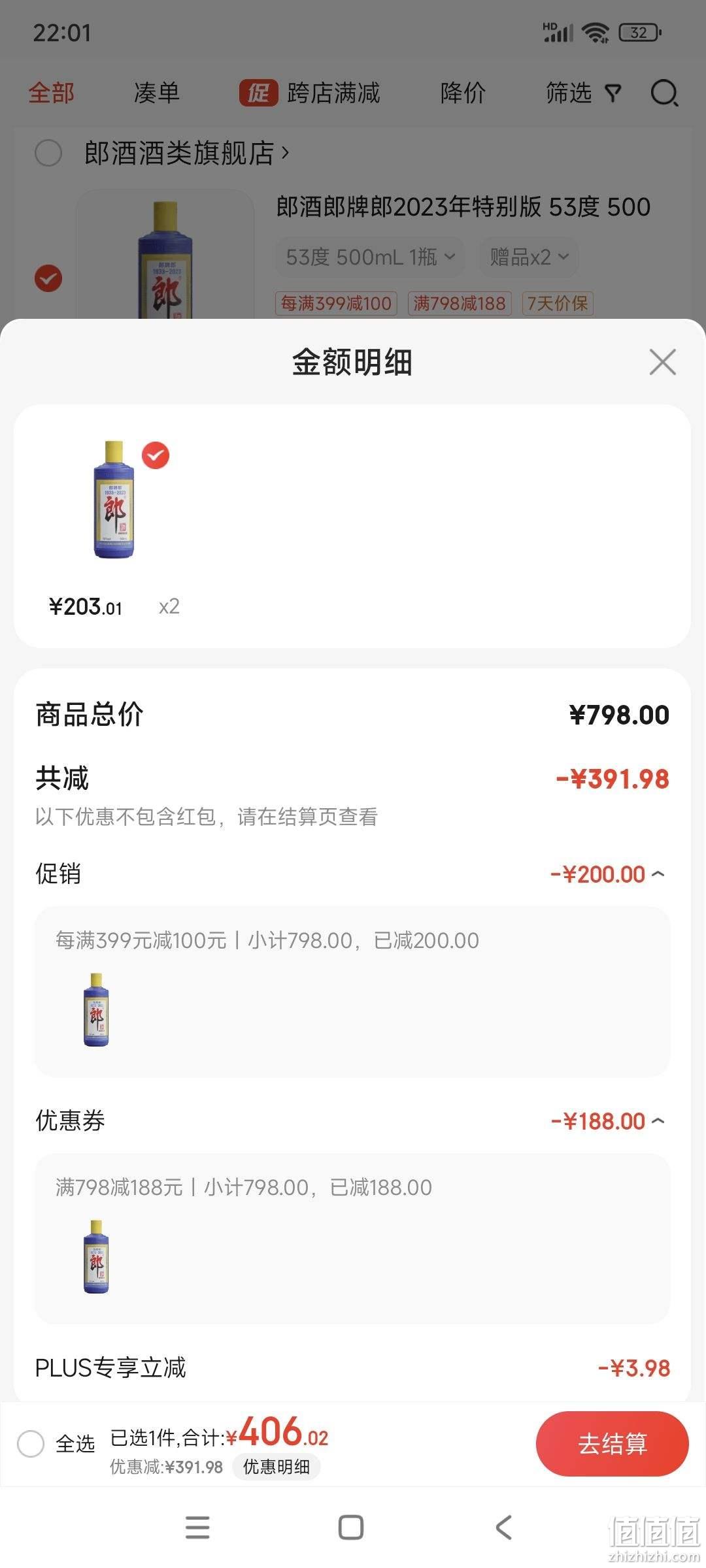Tap 去结算 to check out
Viewport: 706px width, 1568px height.
[612, 1443]
